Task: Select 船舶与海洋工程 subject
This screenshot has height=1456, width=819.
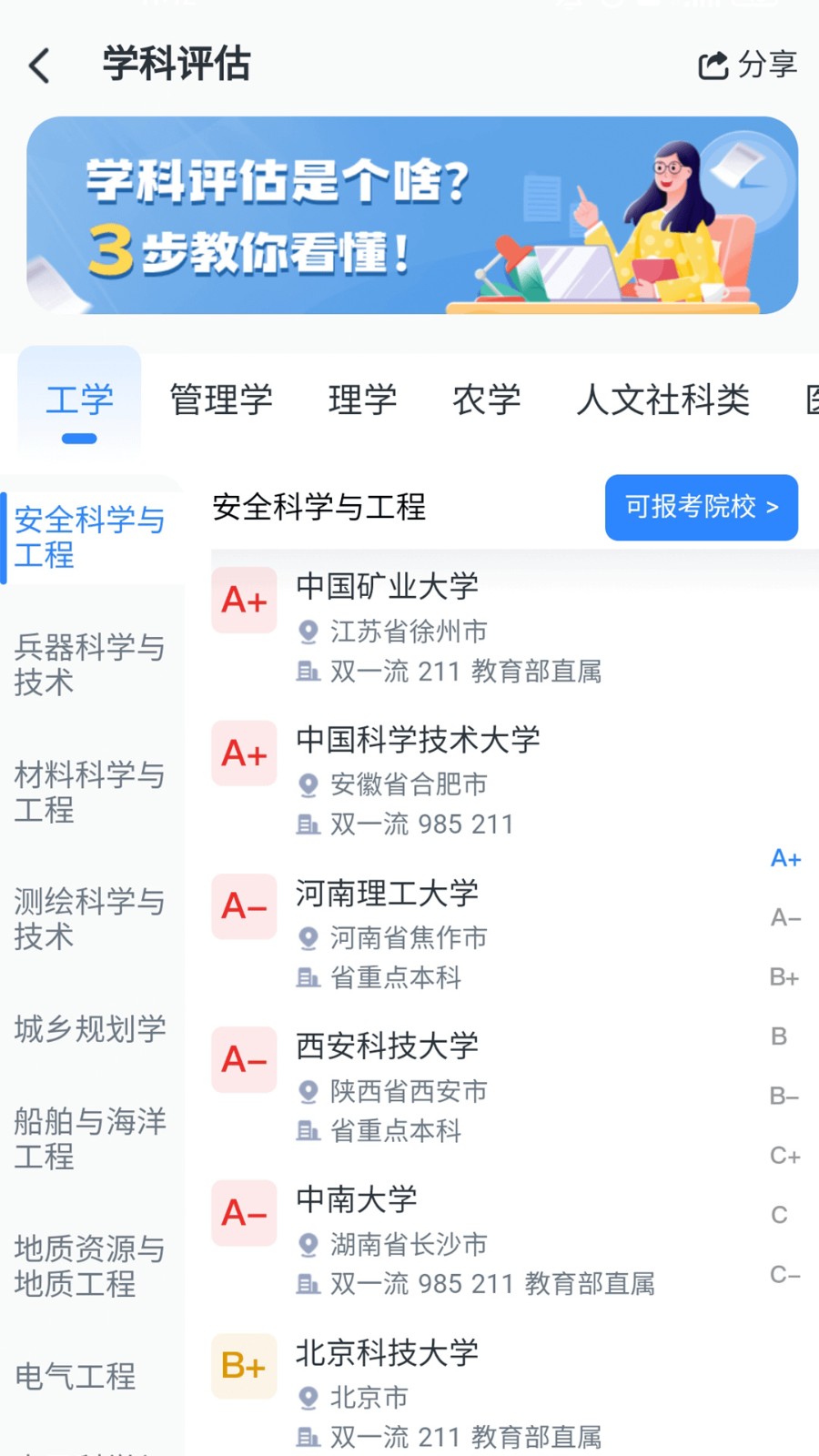Action: click(89, 1138)
